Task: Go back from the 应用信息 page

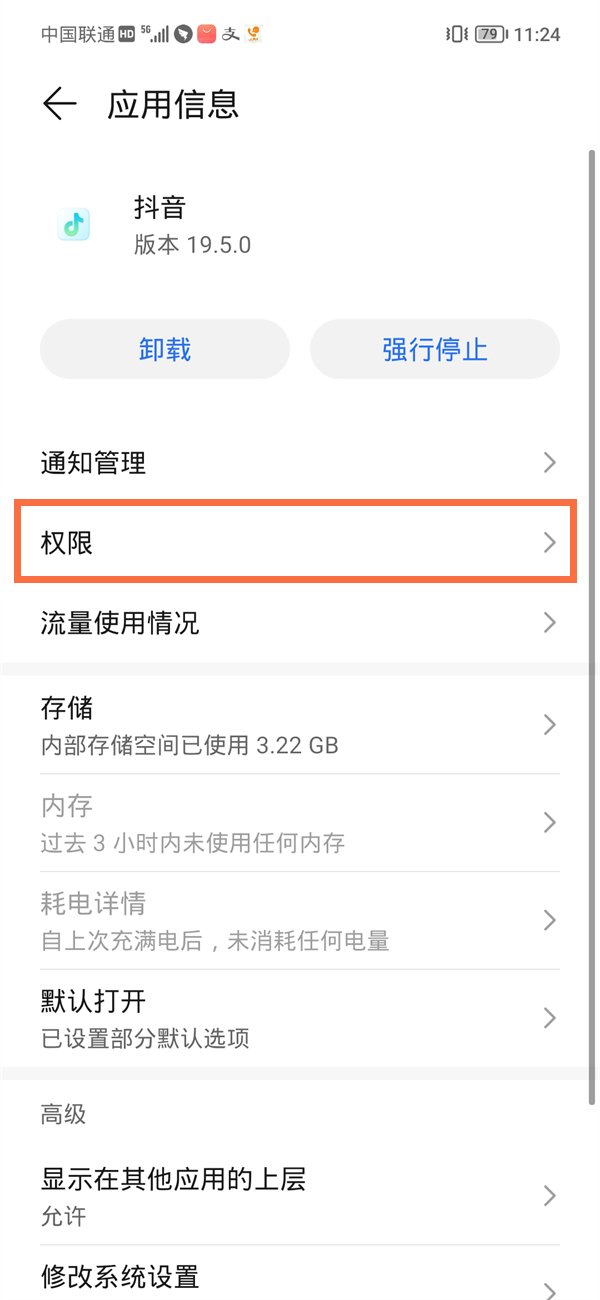Action: pyautogui.click(x=60, y=104)
